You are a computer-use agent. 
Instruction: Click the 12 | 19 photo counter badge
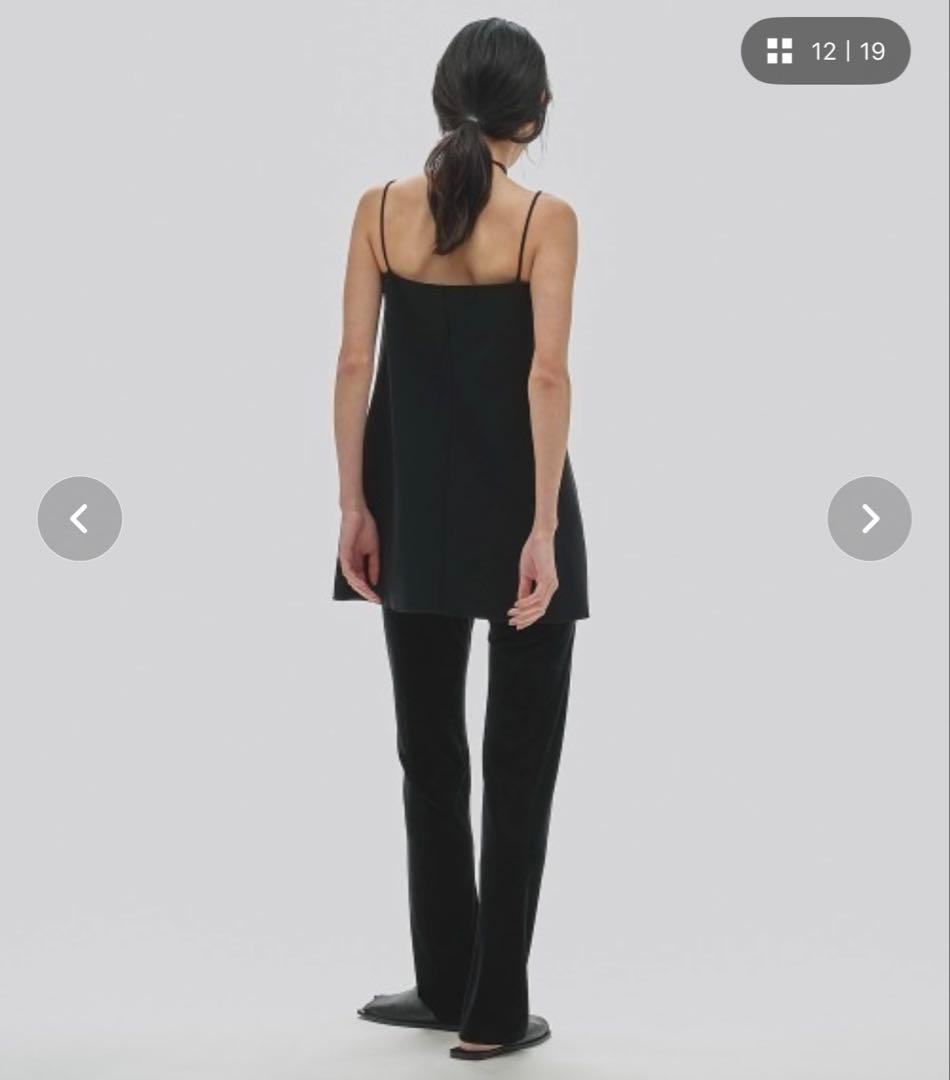coord(825,53)
